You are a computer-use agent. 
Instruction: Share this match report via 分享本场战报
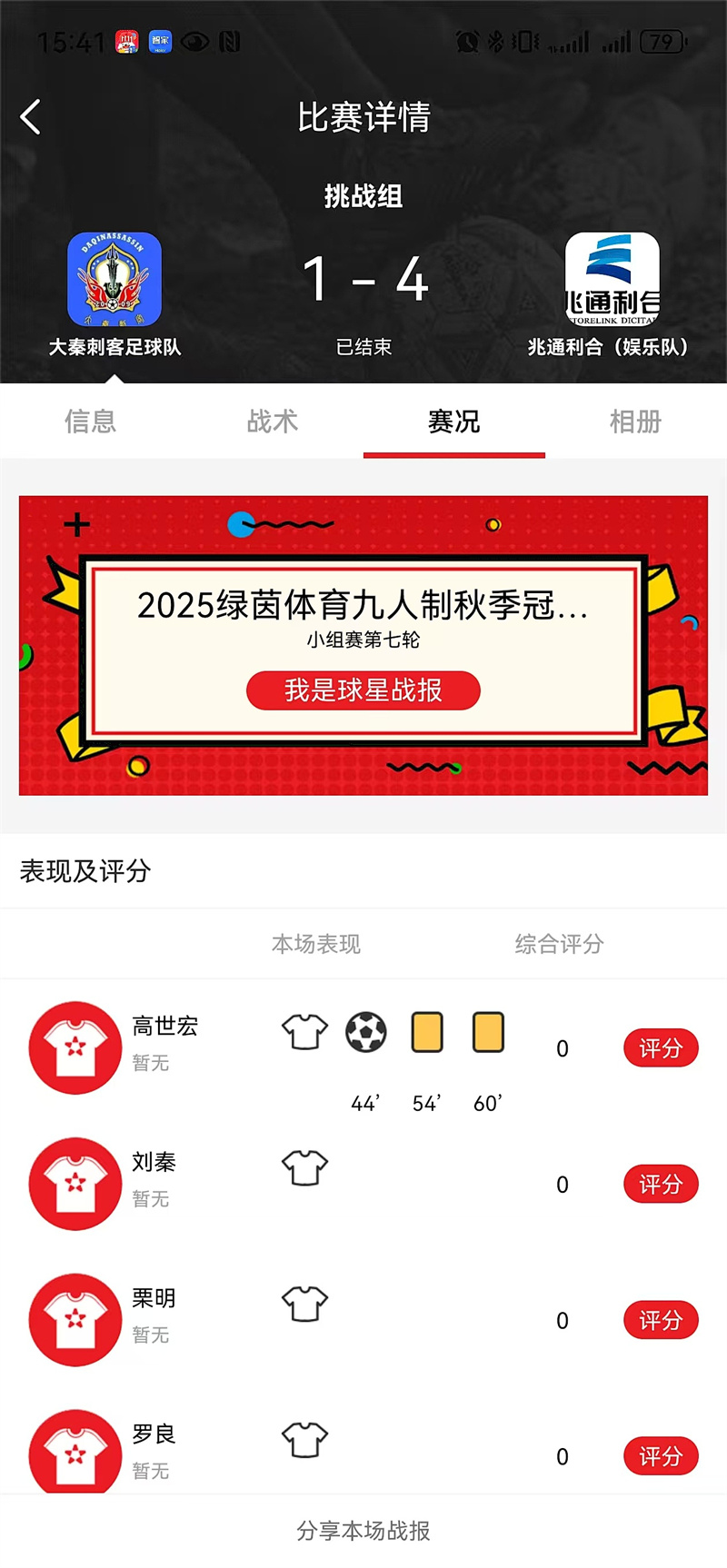[x=363, y=1531]
